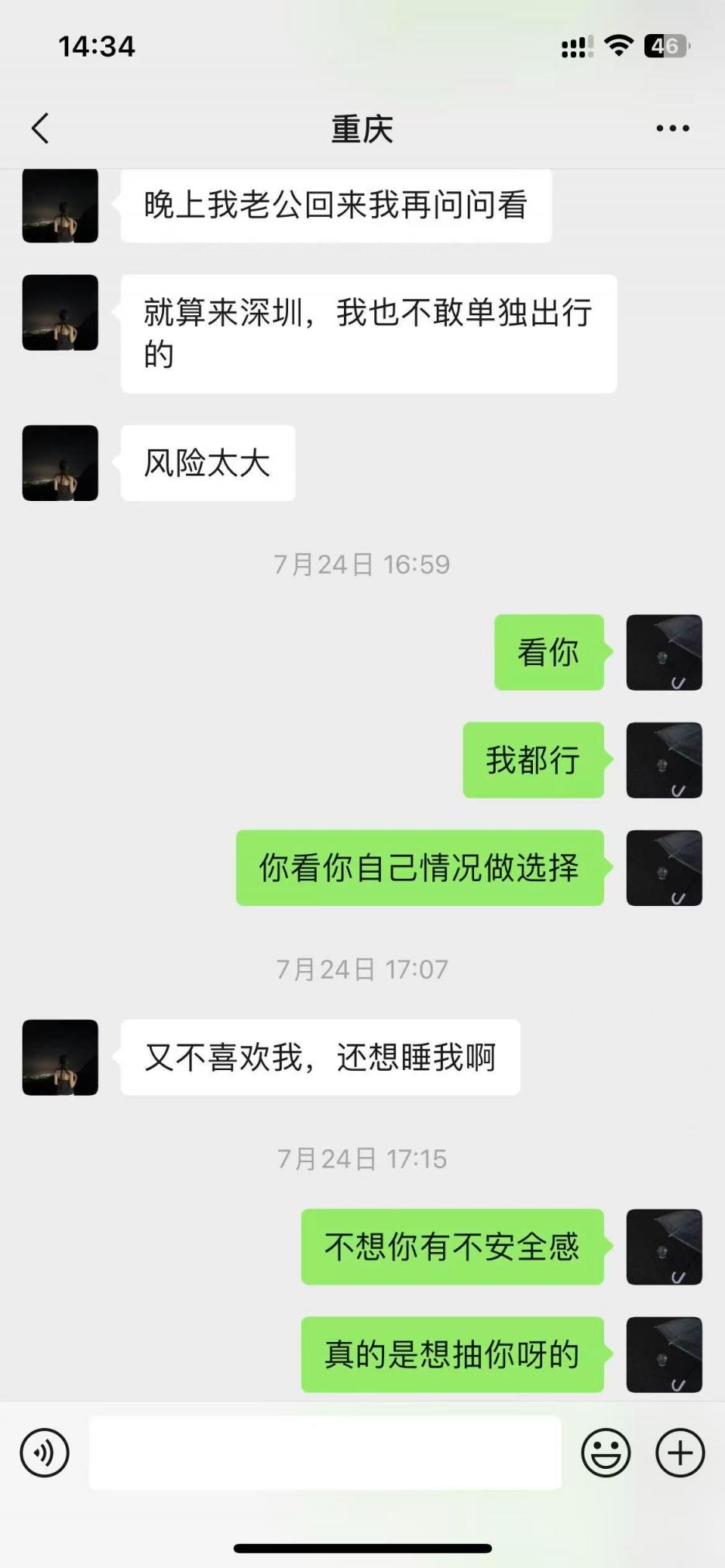725x1568 pixels.
Task: Open your avatar beside 我都行
Action: click(x=664, y=760)
